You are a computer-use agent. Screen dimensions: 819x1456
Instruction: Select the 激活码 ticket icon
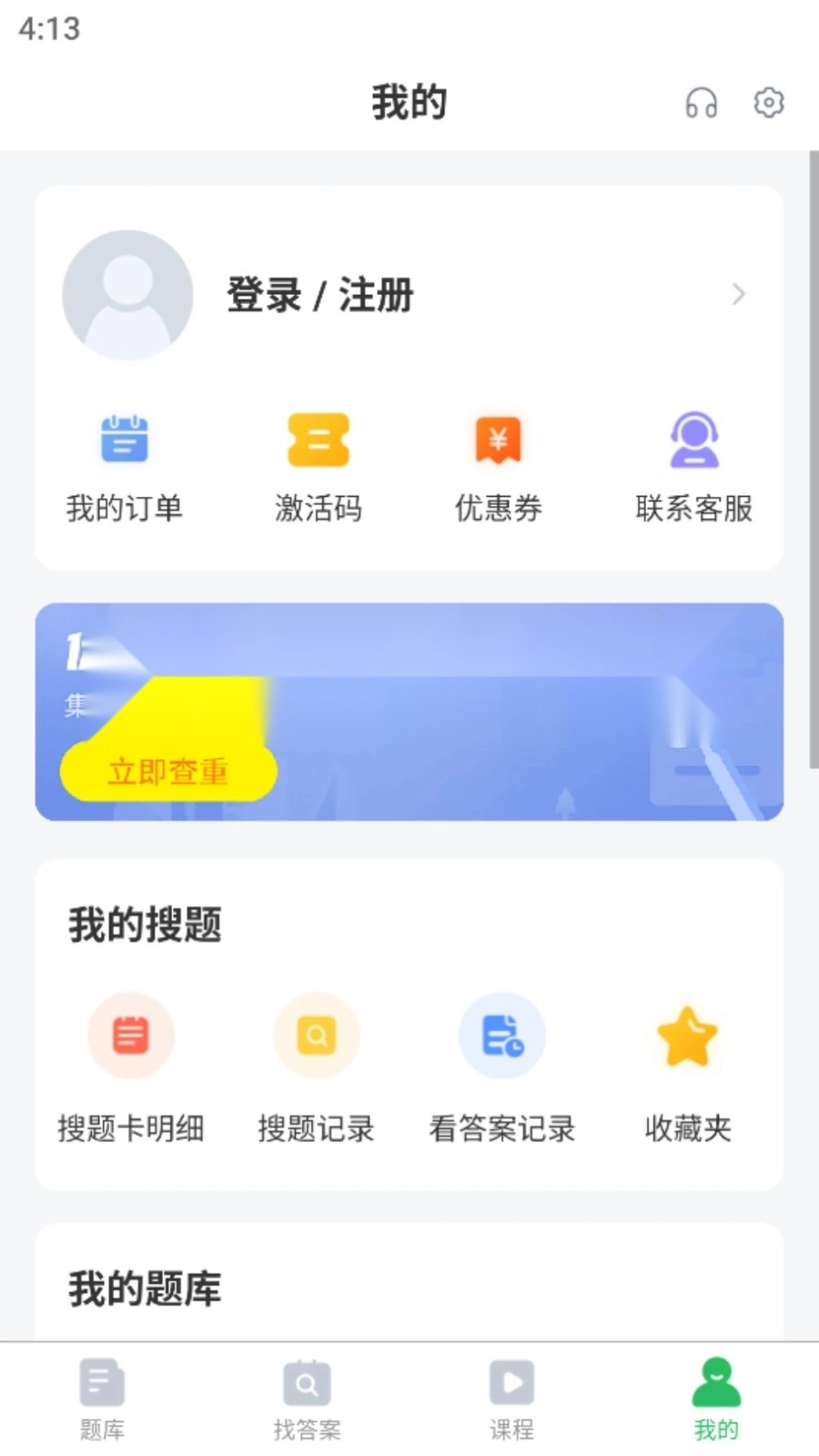(317, 440)
